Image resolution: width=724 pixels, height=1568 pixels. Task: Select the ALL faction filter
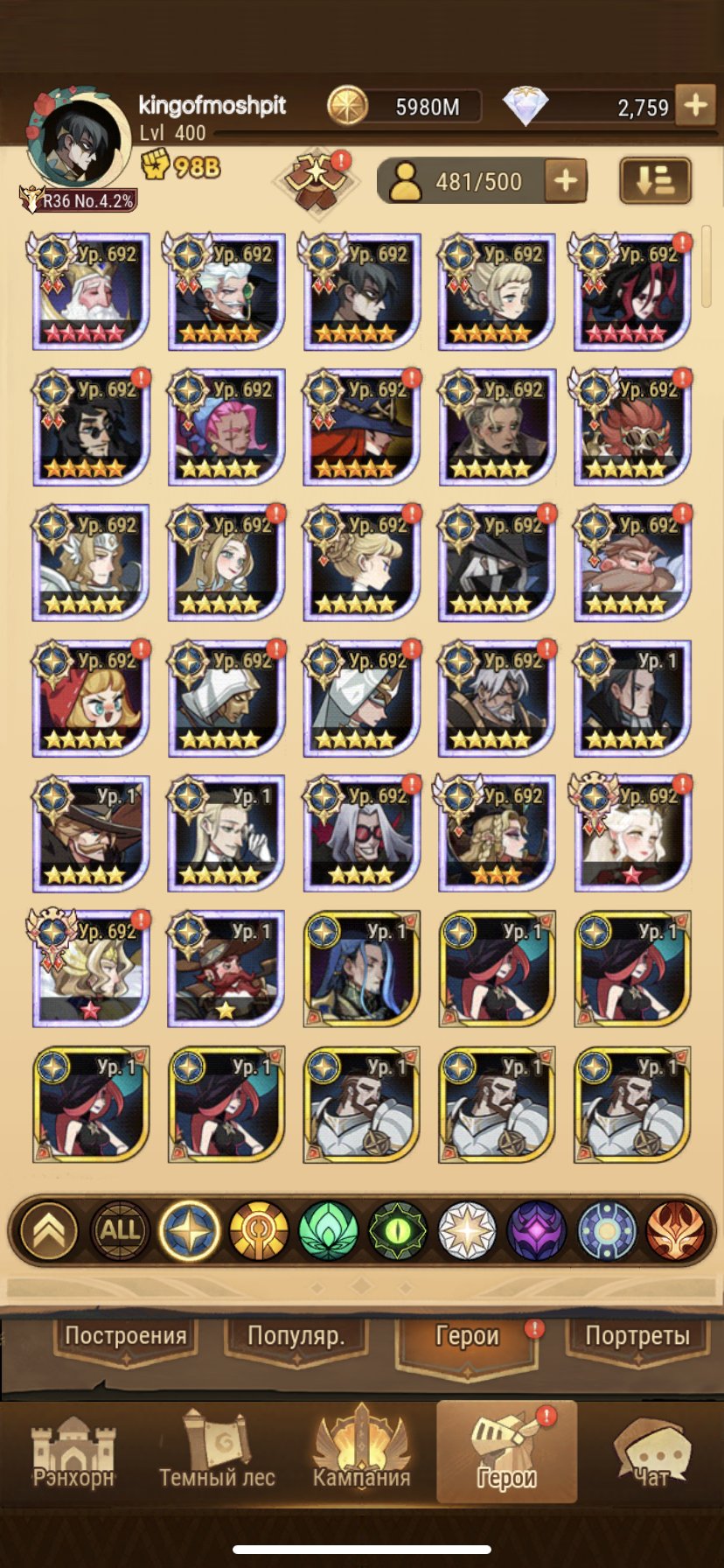(120, 1230)
